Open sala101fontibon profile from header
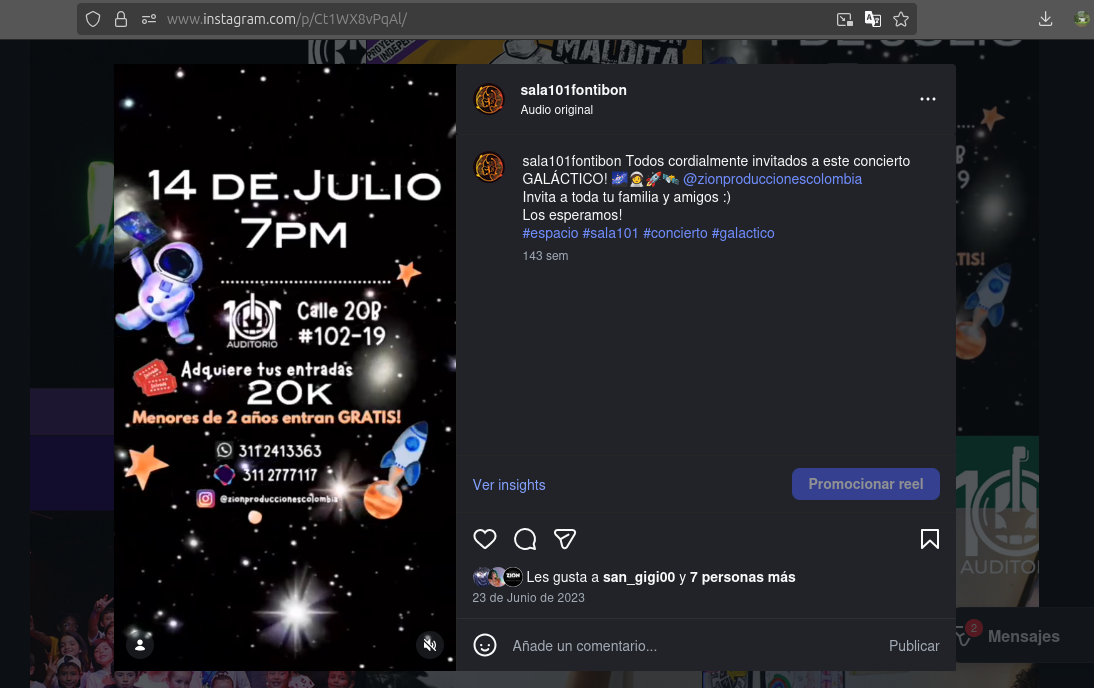Image resolution: width=1094 pixels, height=688 pixels. (x=574, y=90)
